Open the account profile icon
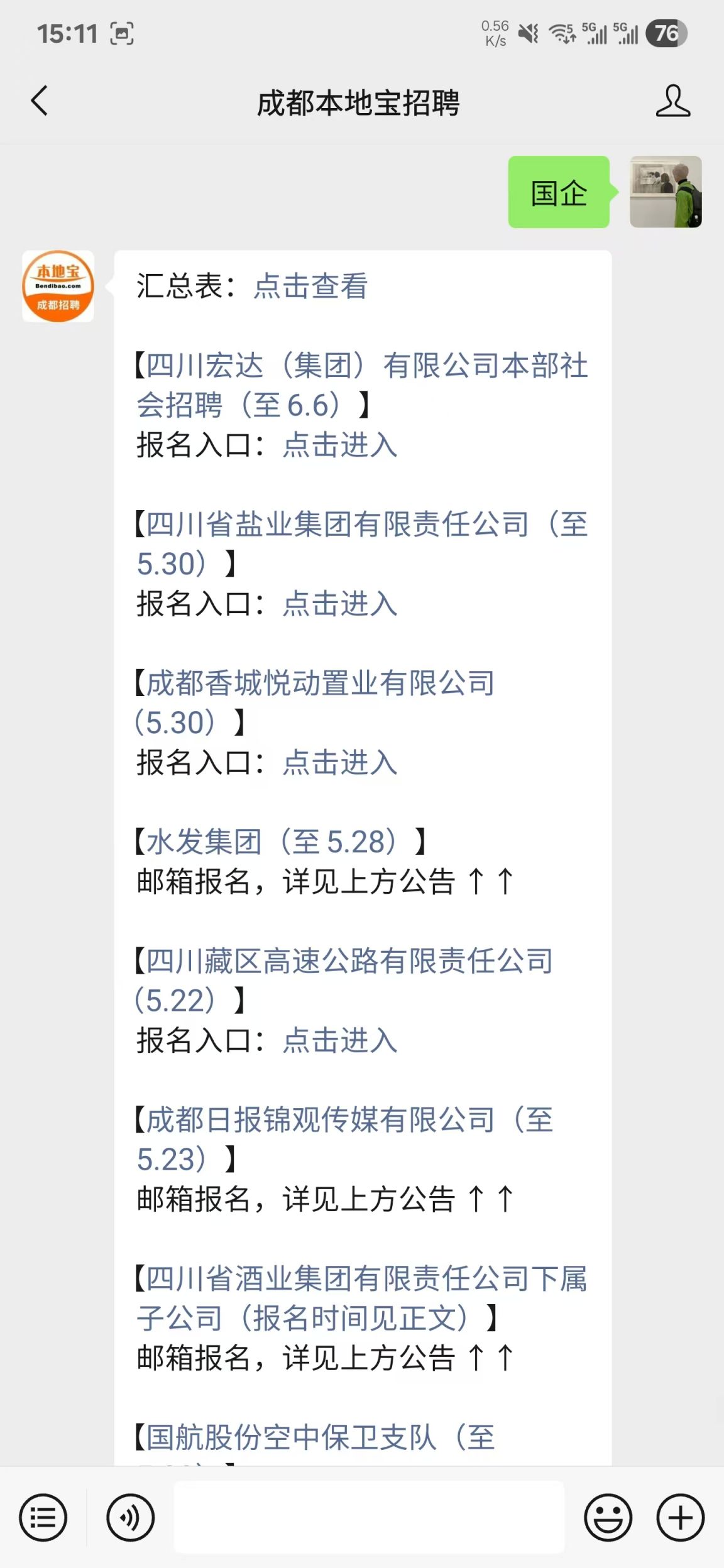This screenshot has width=724, height=1568. (x=672, y=101)
